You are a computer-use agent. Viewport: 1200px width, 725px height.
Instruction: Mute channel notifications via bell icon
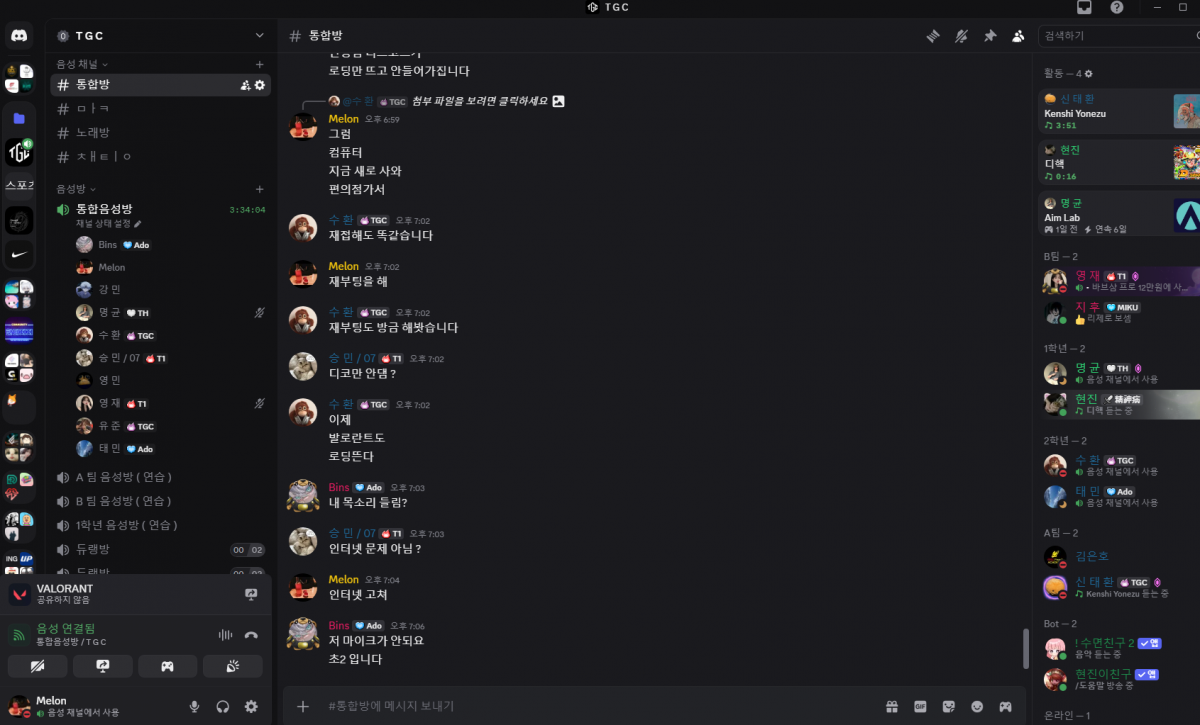click(961, 36)
